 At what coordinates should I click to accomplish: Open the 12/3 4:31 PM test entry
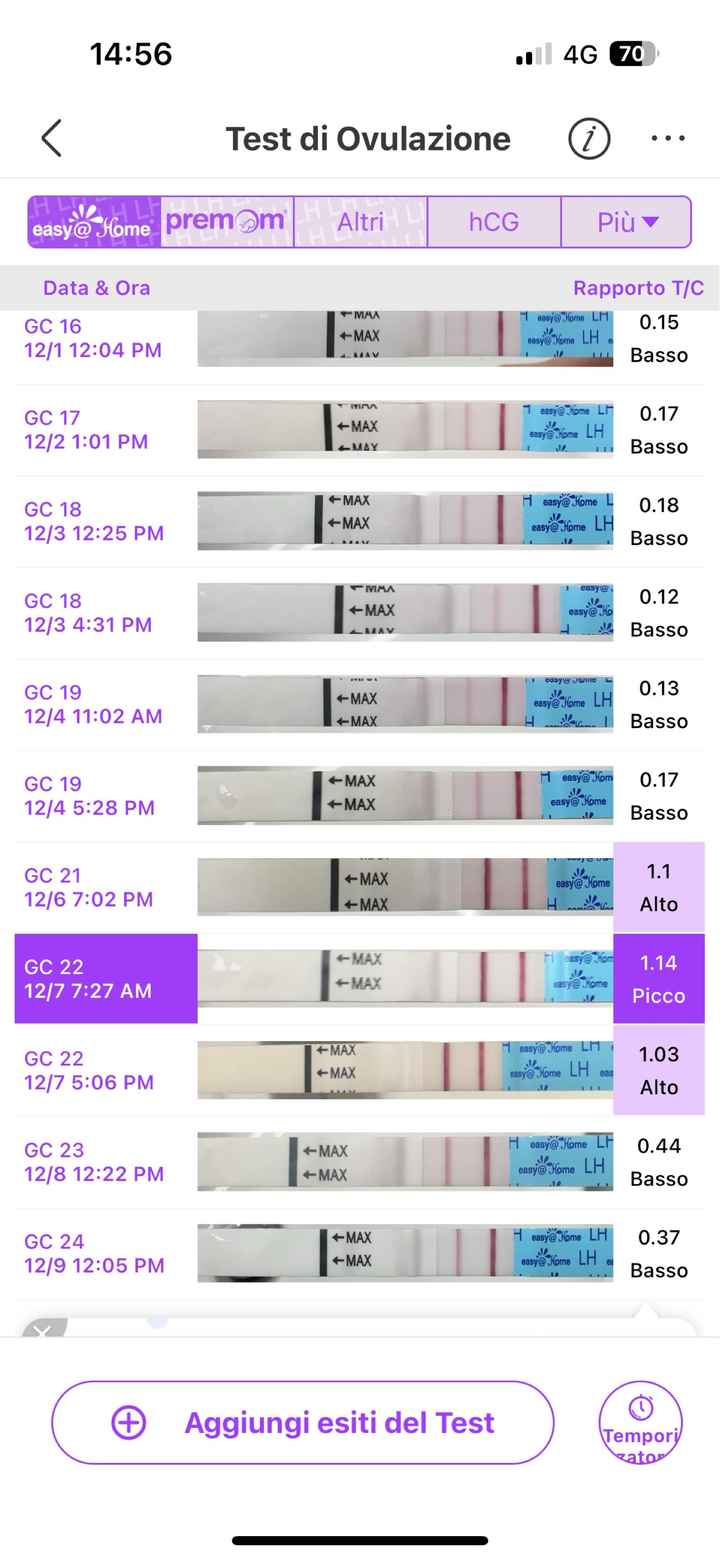360,613
